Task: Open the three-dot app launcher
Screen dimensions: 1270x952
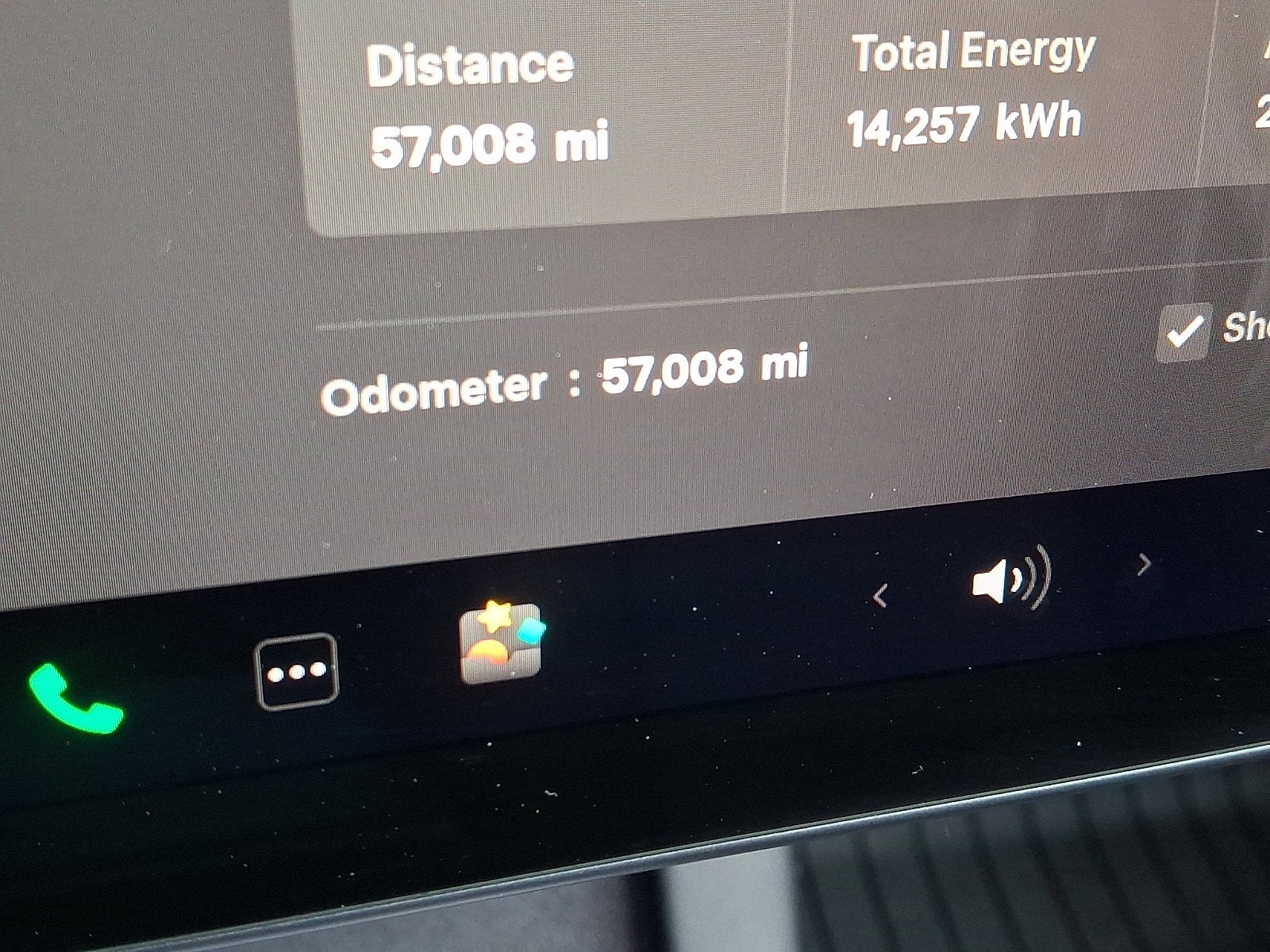Action: click(x=296, y=671)
